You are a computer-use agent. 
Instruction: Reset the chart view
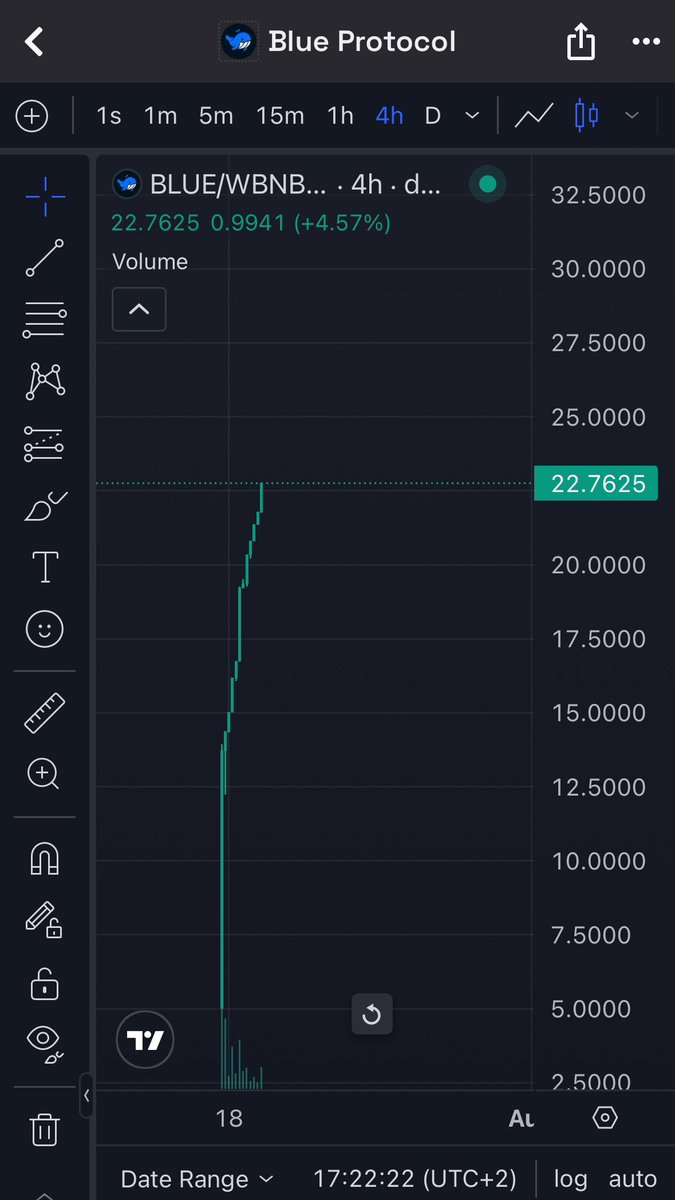tap(371, 1015)
